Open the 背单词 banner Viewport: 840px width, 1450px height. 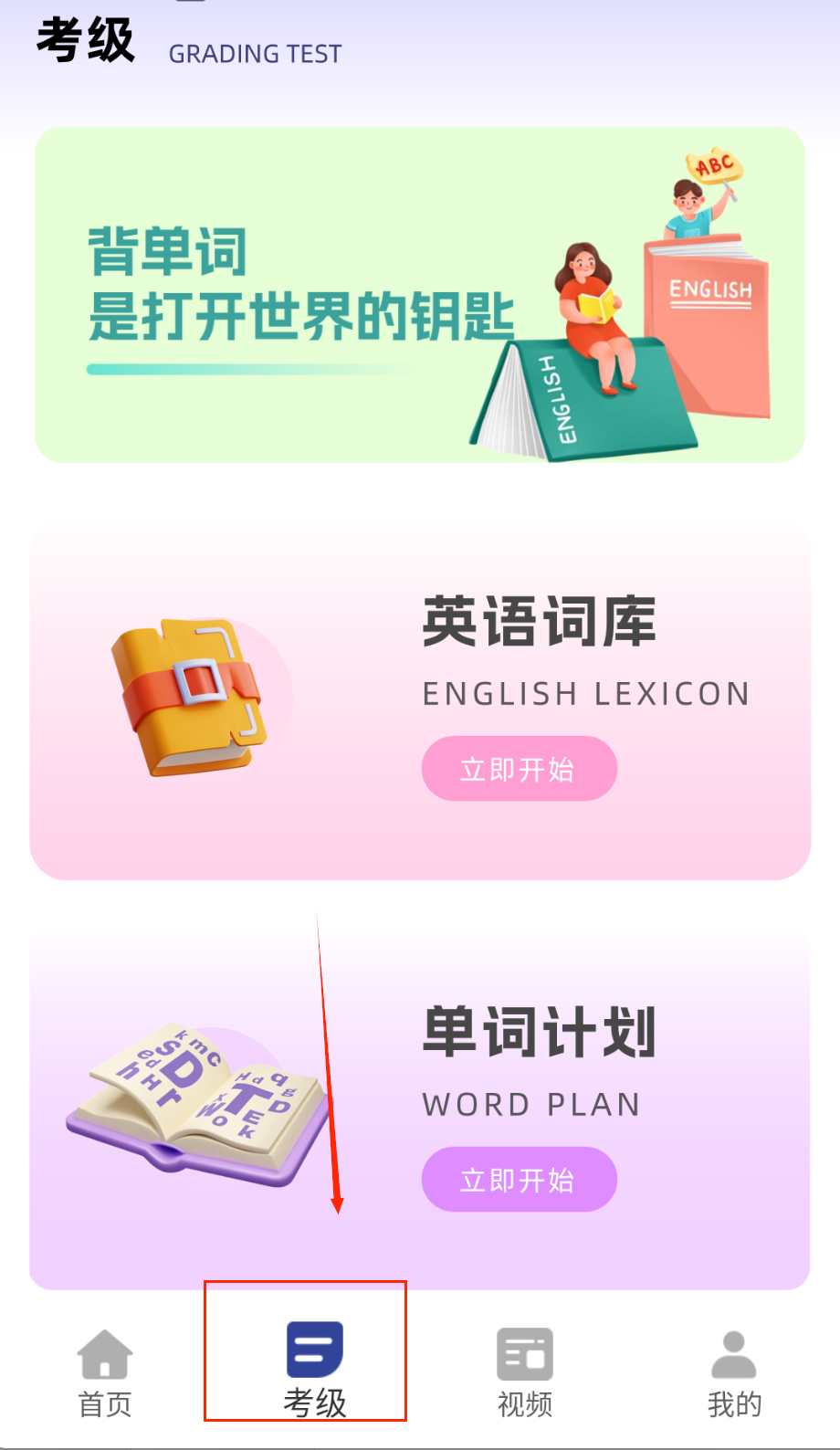tap(419, 295)
